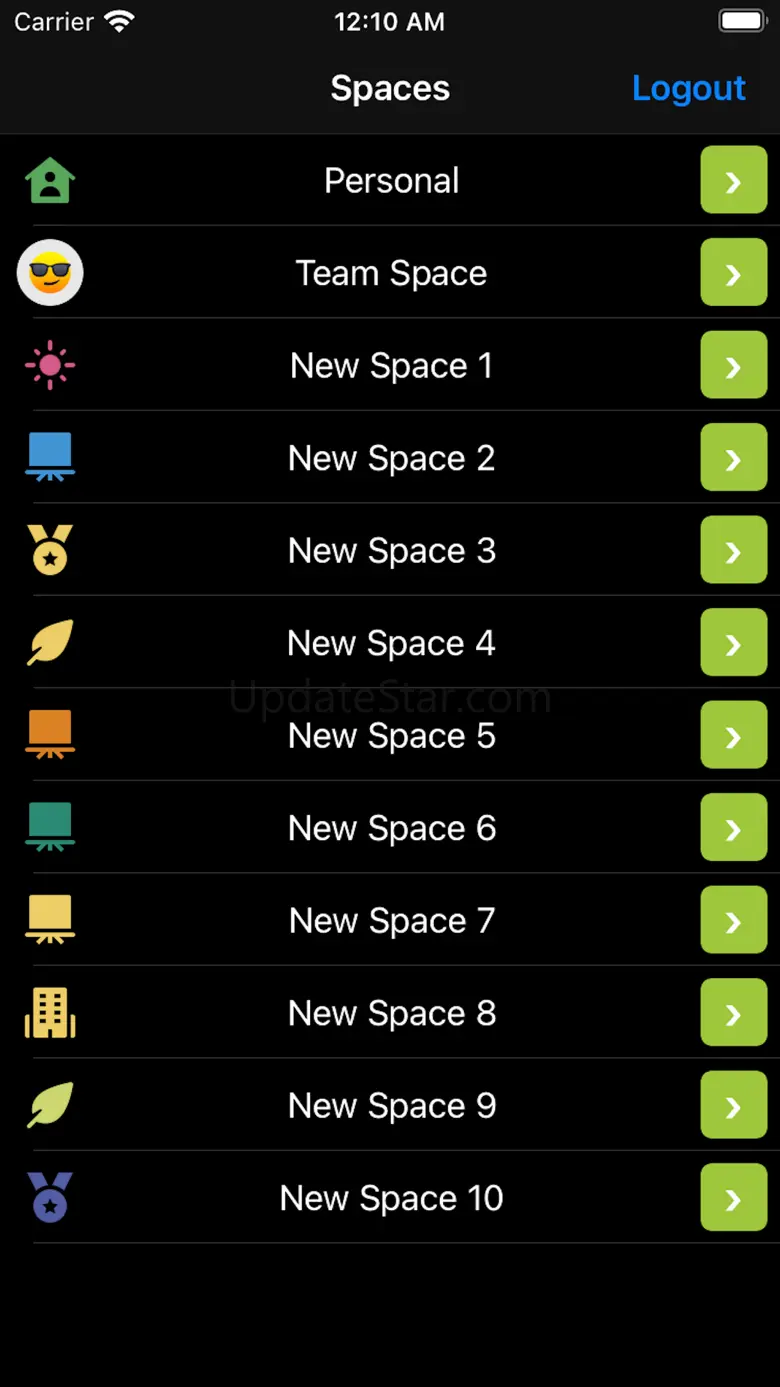Screen dimensions: 780x1387
Task: Open New Space 4
Action: coord(390,643)
